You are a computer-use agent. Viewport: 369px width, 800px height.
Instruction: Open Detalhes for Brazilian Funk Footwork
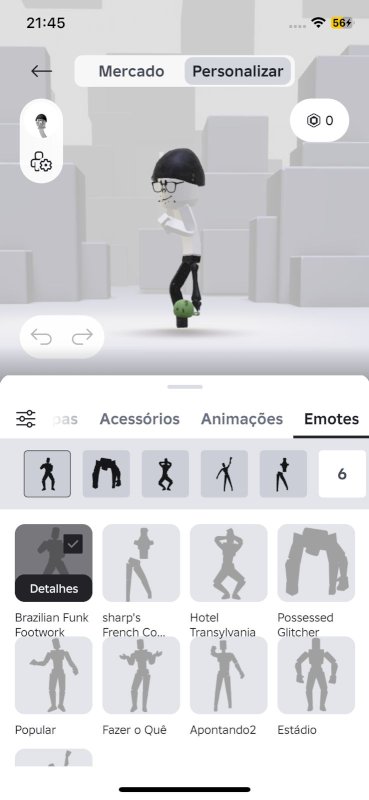54,588
